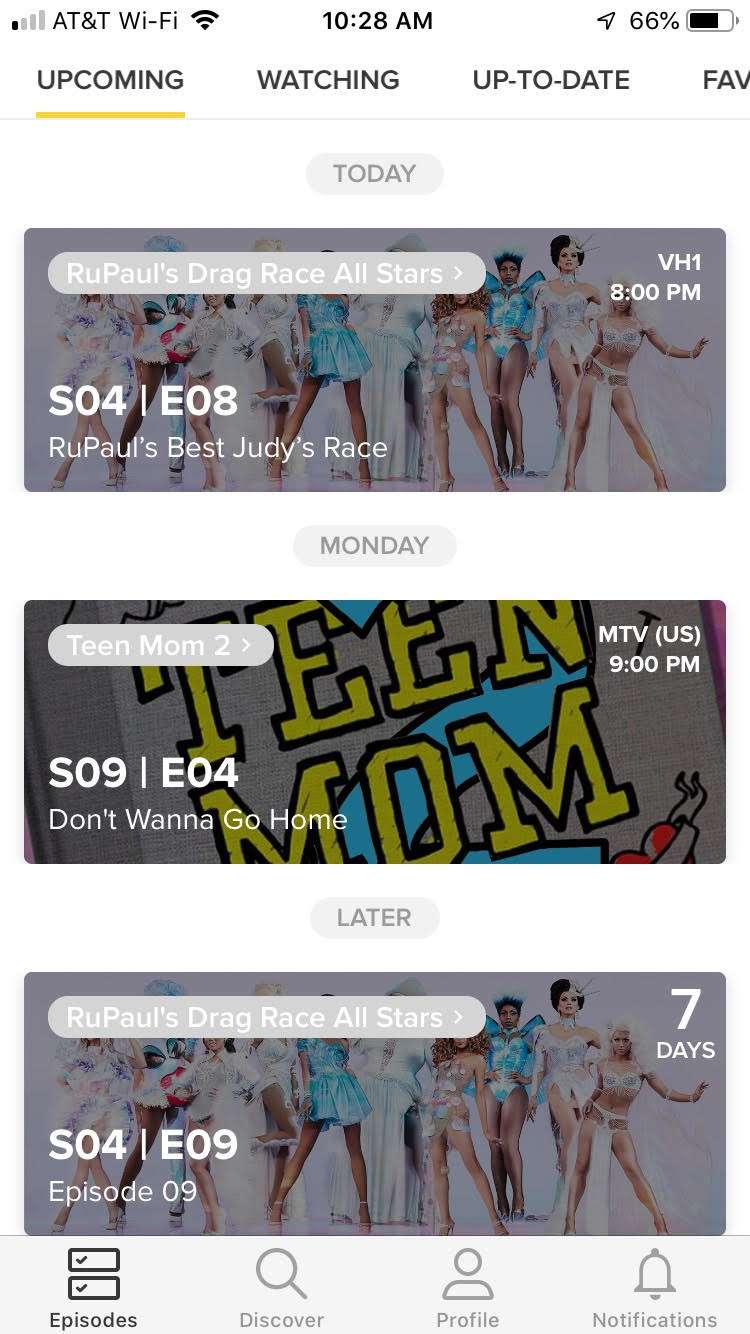Open the Don't Wanna Go Home episode card
The image size is (750, 1334).
375,770
